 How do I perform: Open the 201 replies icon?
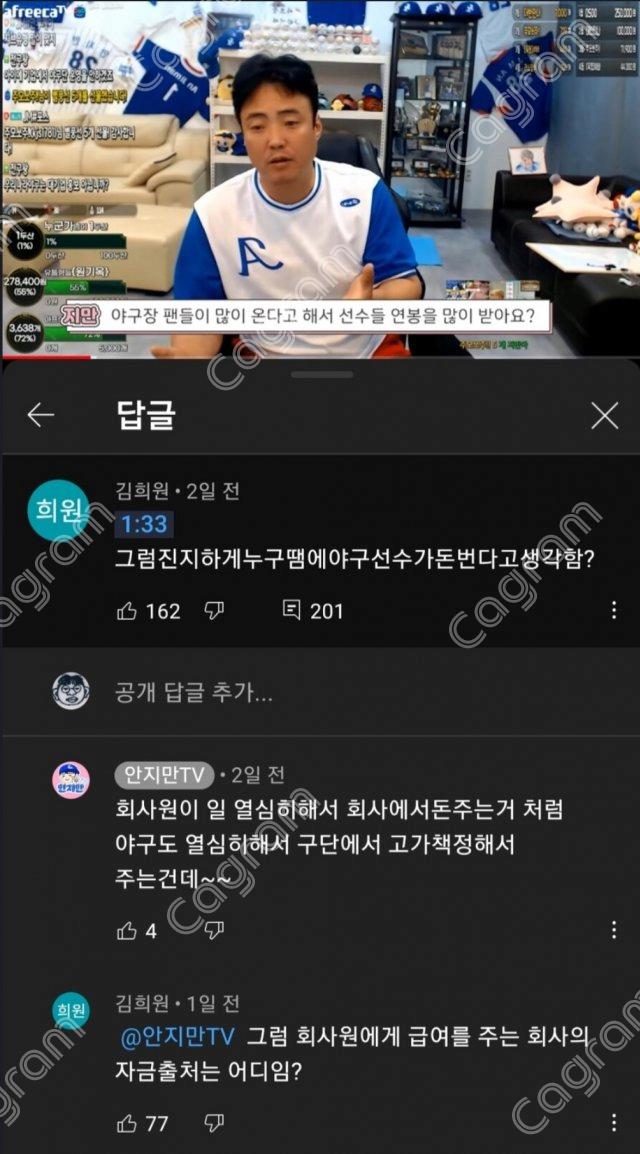[292, 611]
